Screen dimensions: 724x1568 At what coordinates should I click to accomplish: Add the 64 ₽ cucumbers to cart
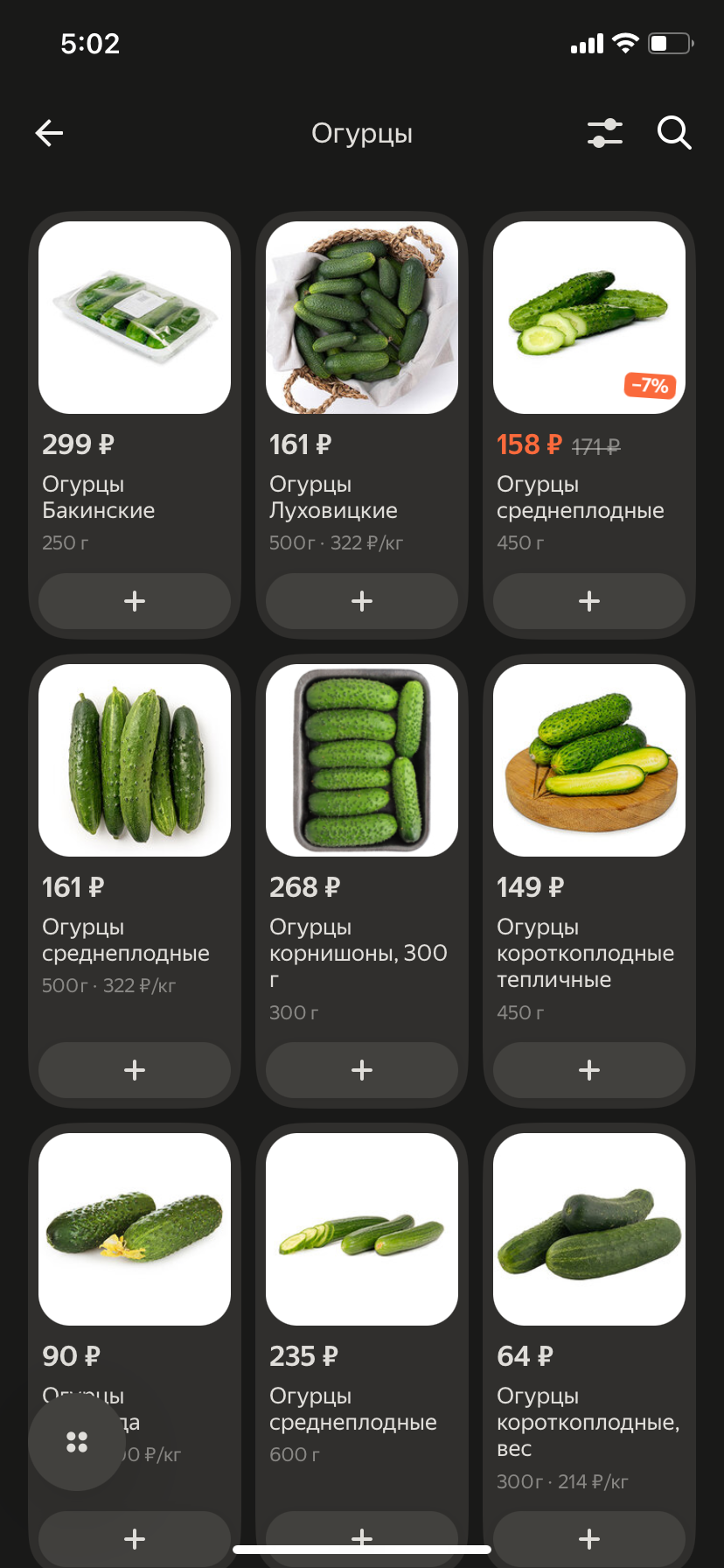click(589, 1539)
